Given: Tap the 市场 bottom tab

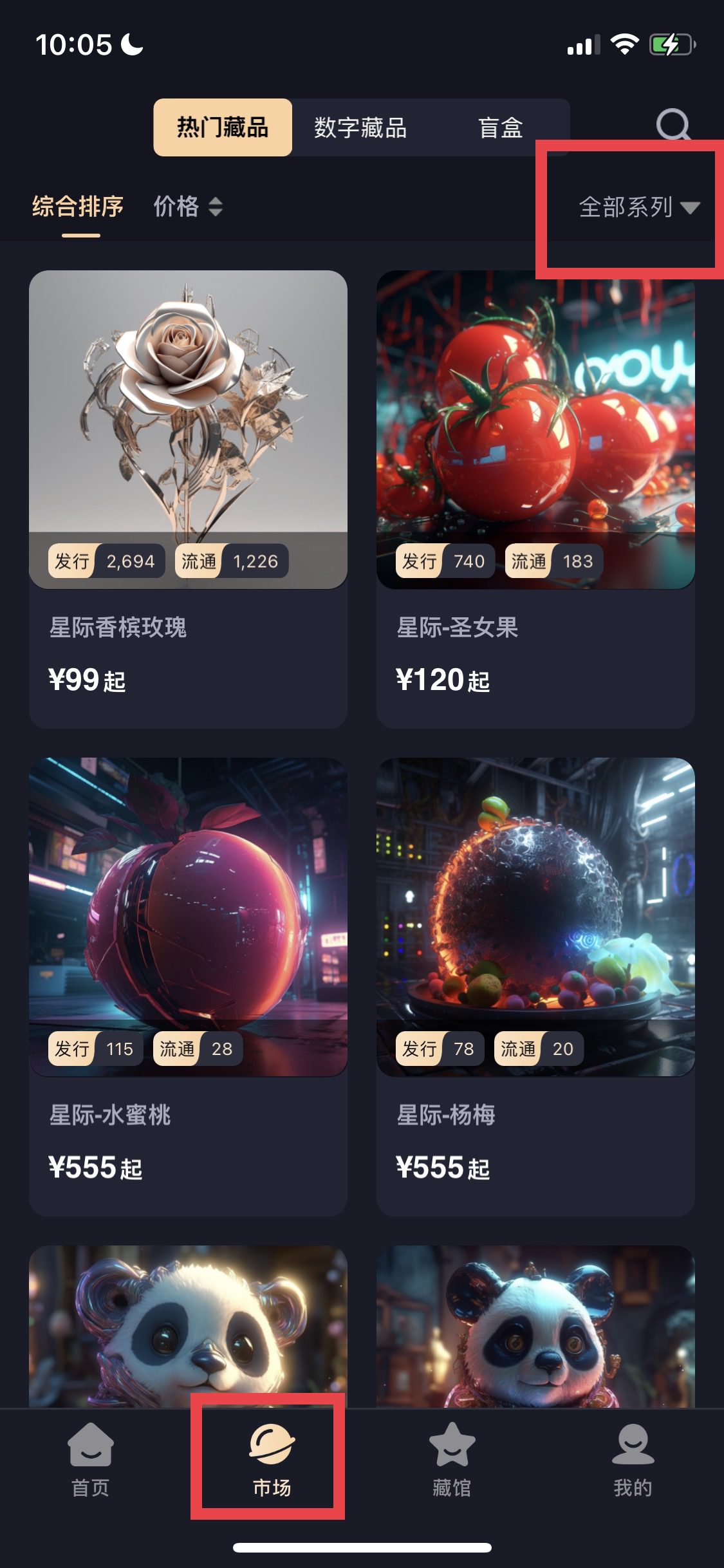Looking at the screenshot, I should (272, 1460).
